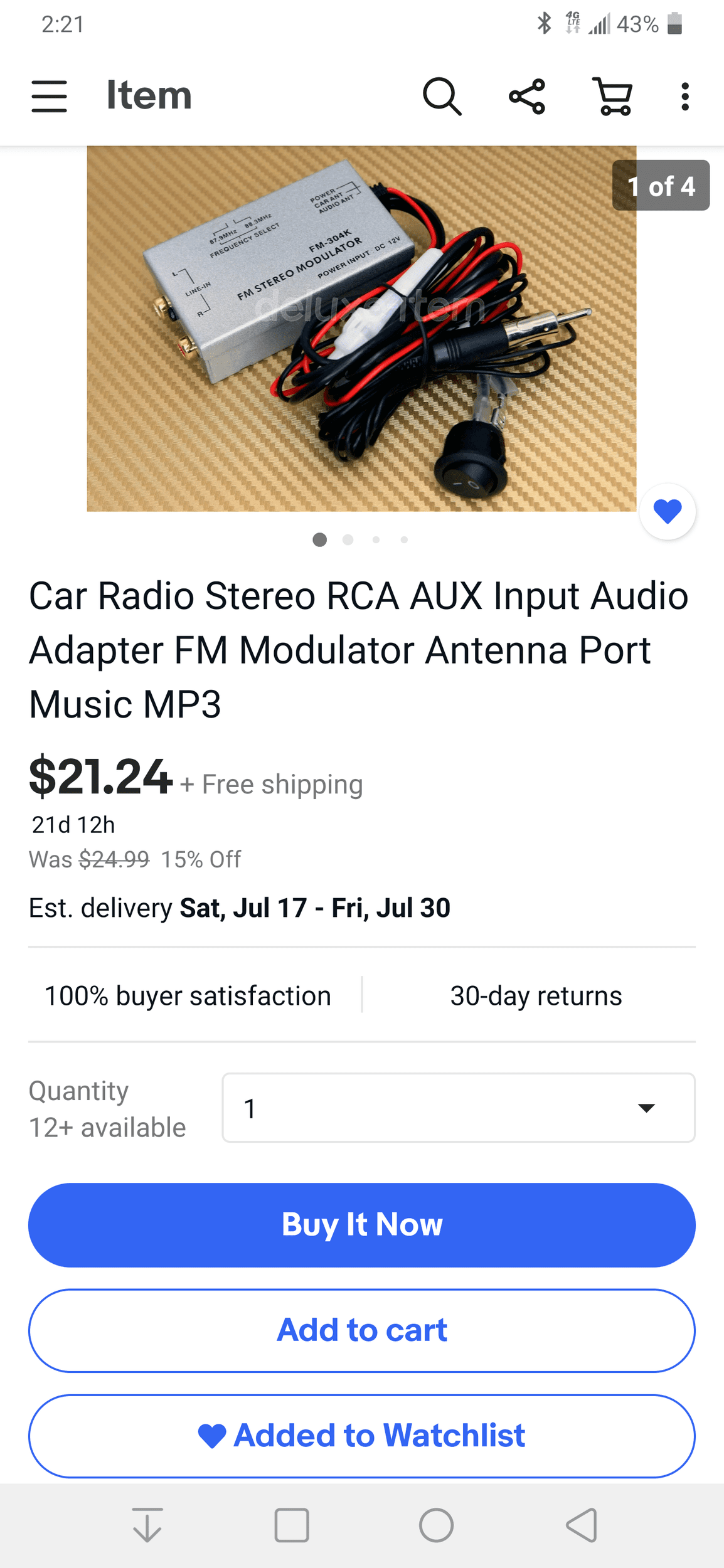Image resolution: width=724 pixels, height=1568 pixels.
Task: Open the FM modulator product photo
Action: pyautogui.click(x=361, y=329)
